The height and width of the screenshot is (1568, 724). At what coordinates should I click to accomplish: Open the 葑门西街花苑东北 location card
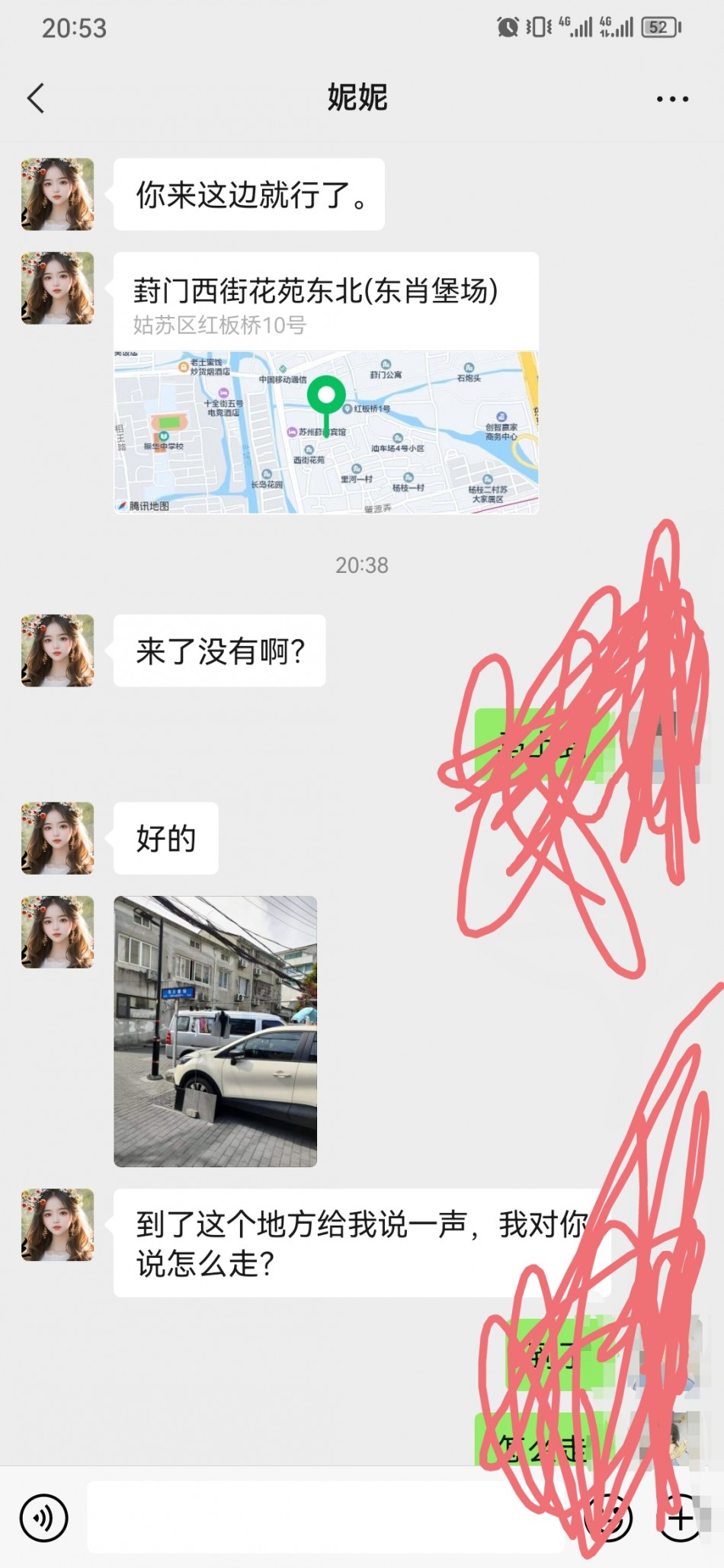(x=325, y=383)
